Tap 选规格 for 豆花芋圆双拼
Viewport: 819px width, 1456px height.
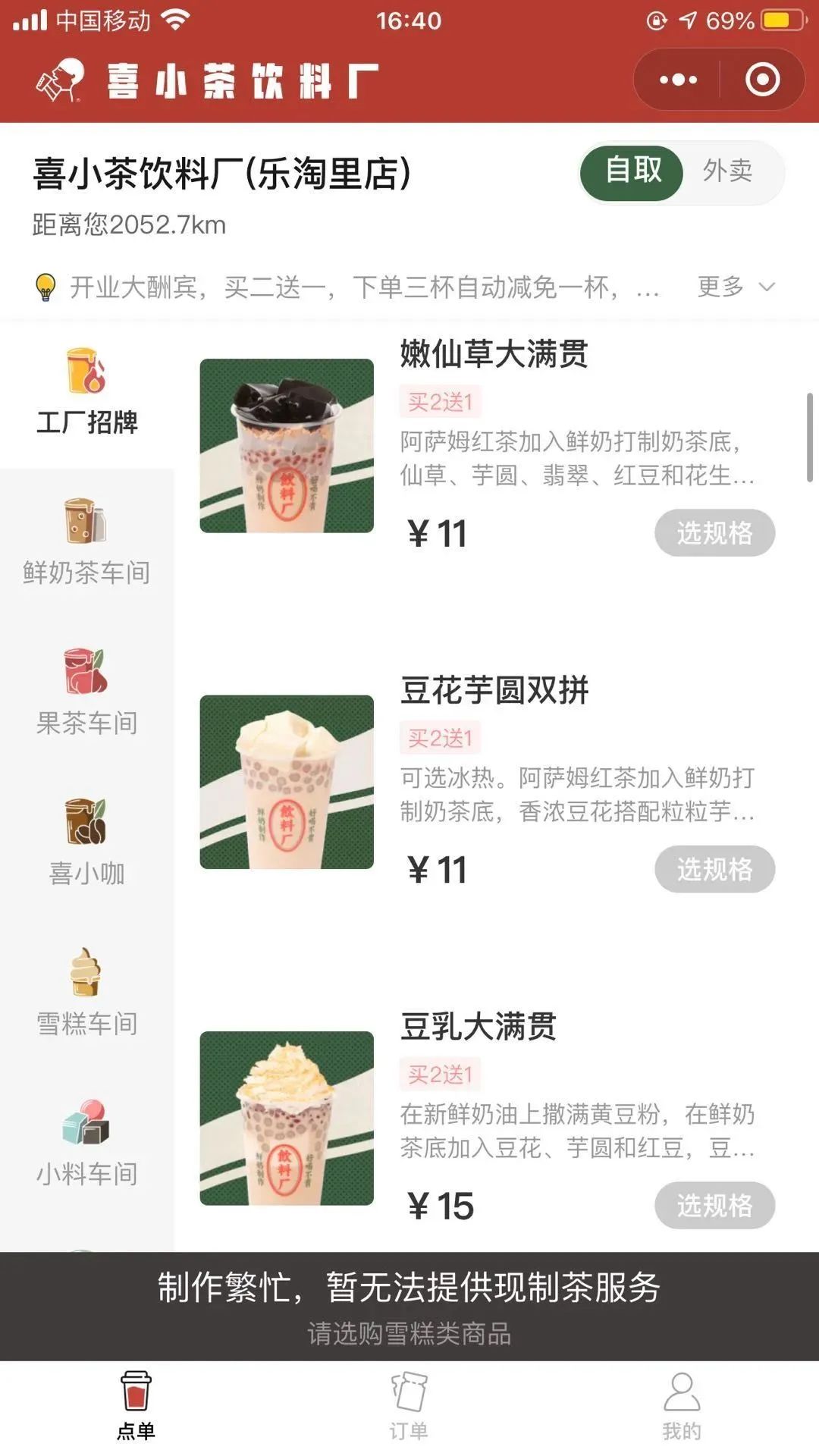[714, 869]
